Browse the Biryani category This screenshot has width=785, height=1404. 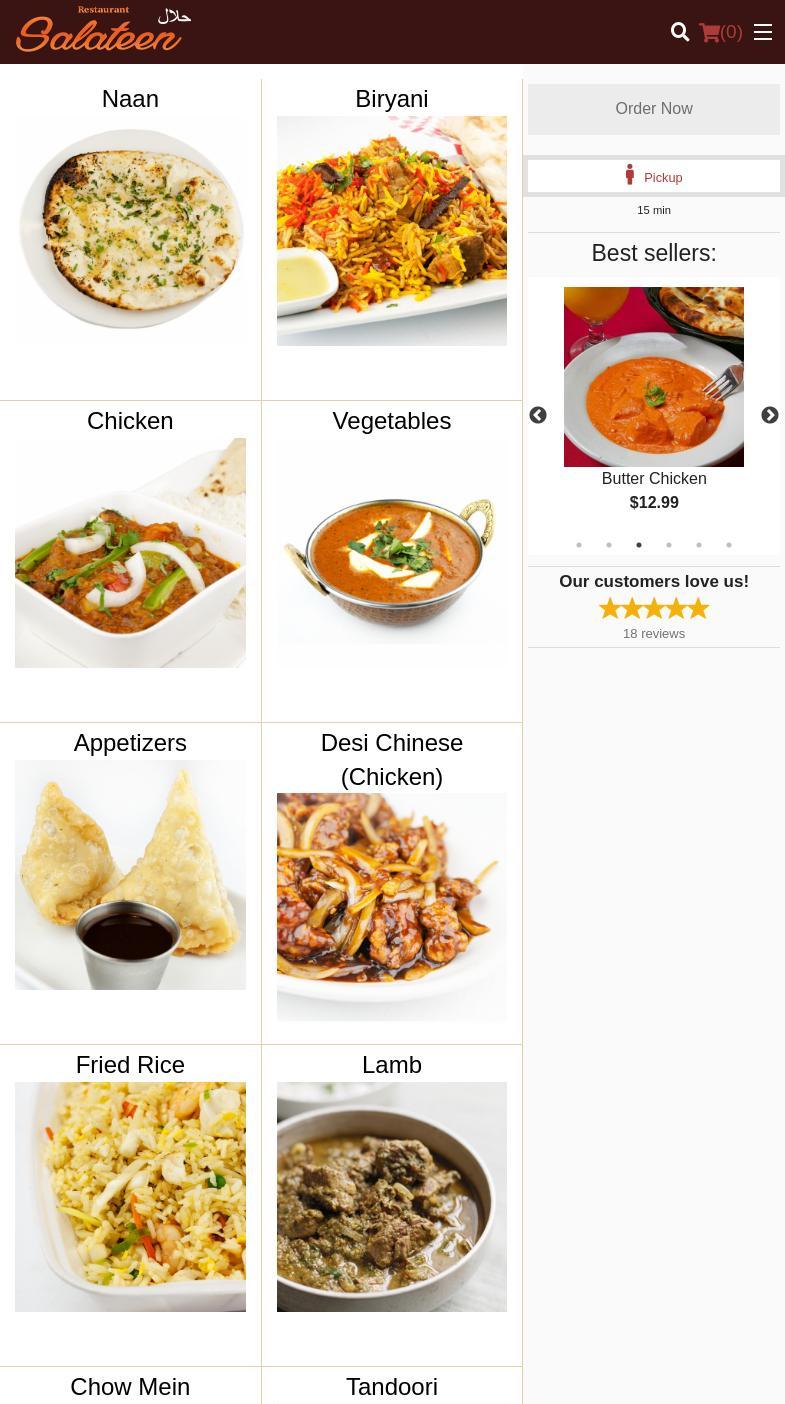point(391,230)
